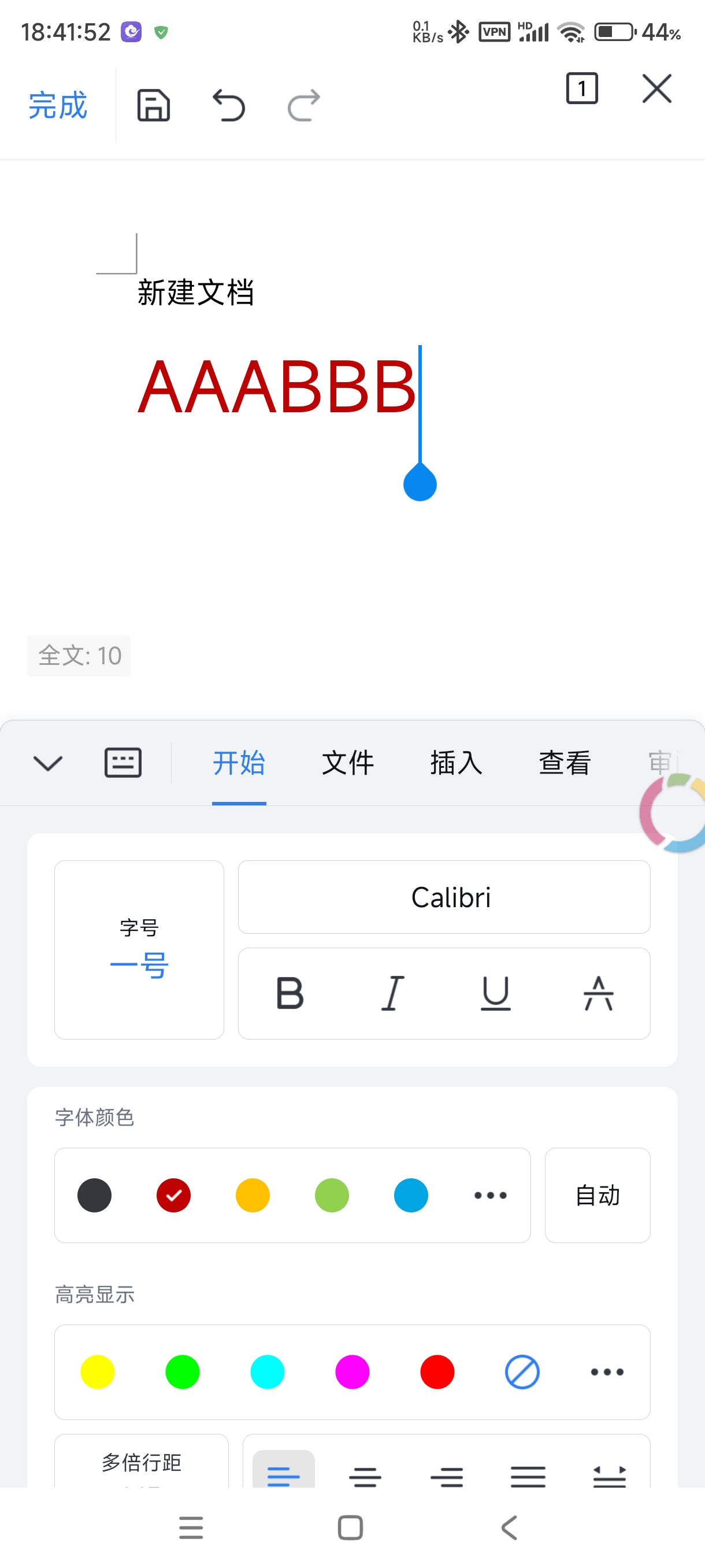This screenshot has height=1568, width=705.
Task: Click the 完成 button to finish editing
Action: point(57,105)
